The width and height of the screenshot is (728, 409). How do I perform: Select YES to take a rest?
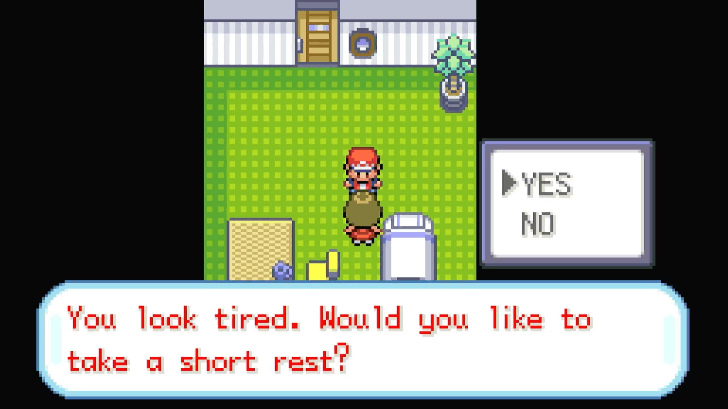pyautogui.click(x=546, y=184)
